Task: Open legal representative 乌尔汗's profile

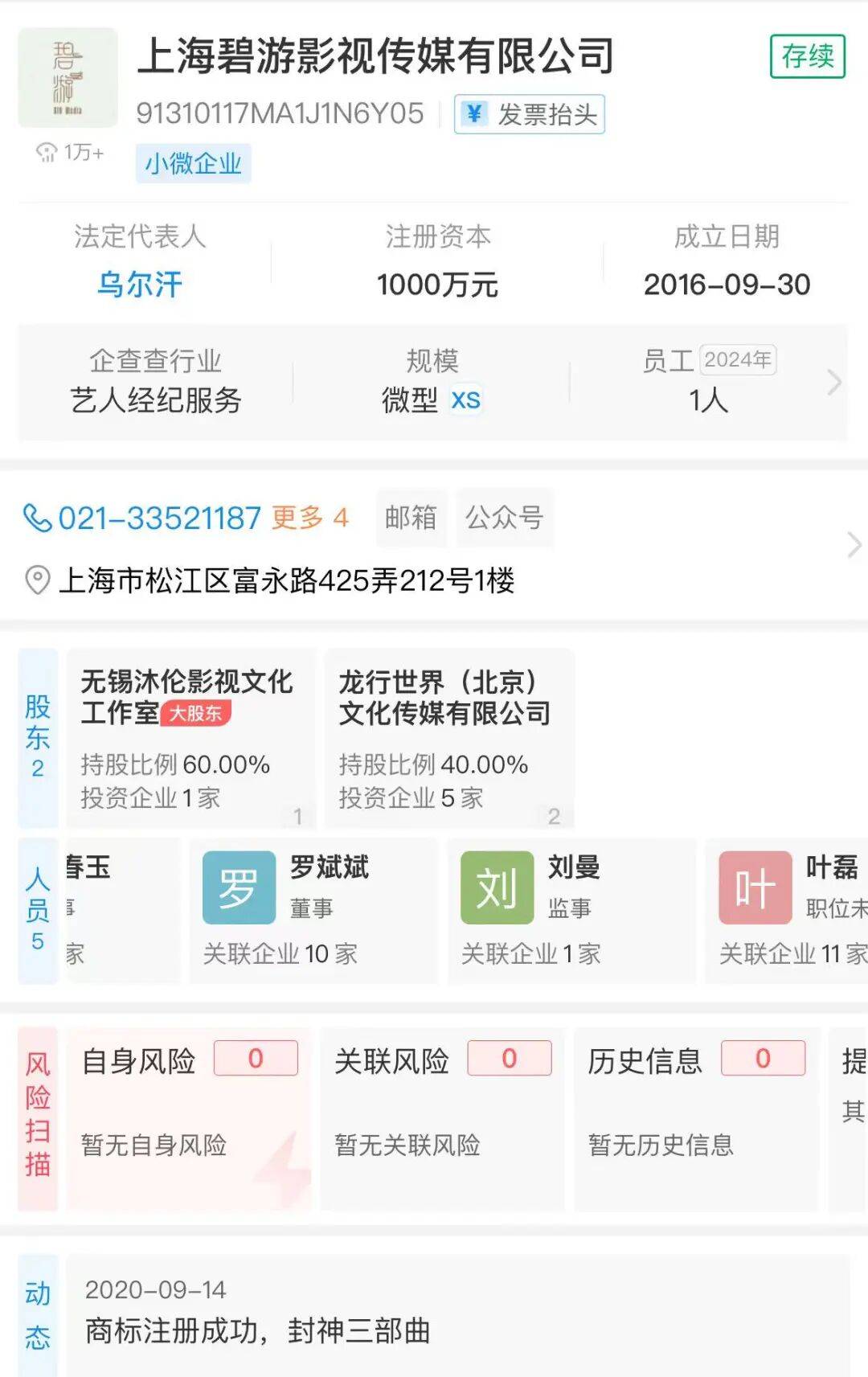Action: click(140, 285)
